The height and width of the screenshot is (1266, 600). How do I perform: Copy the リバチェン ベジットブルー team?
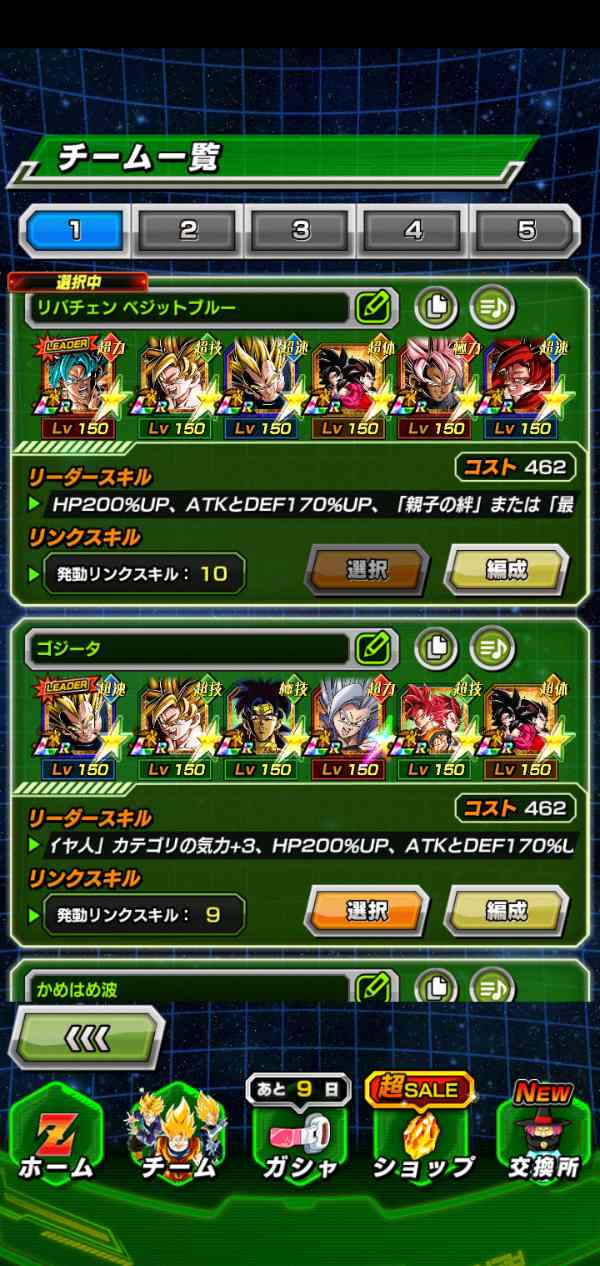435,307
